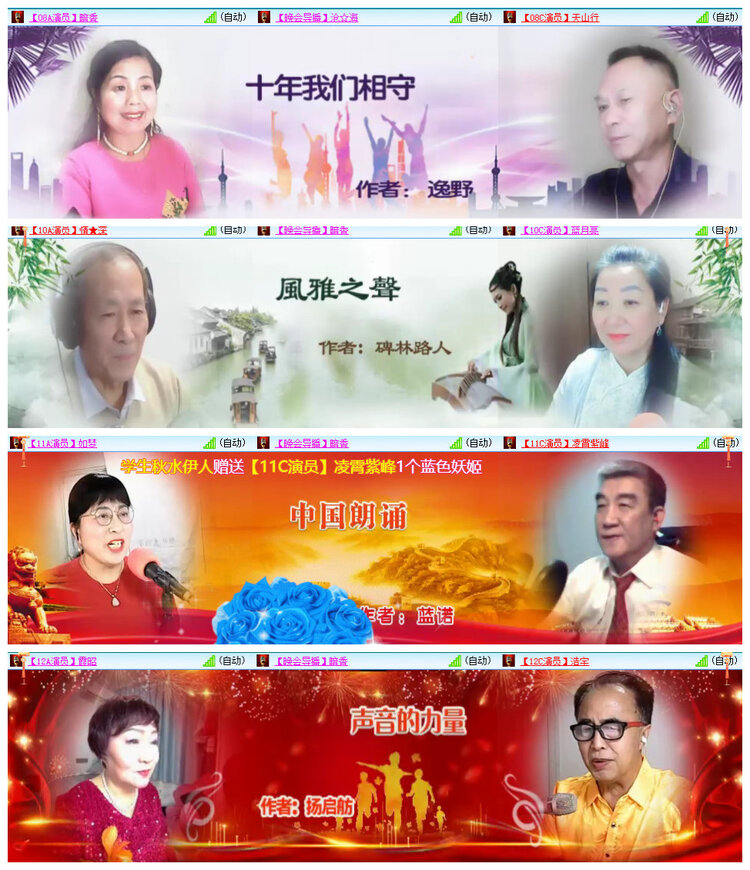Select the 【11C演员】凌霄紫峰 channel label
Viewport: 750px width, 870px height.
click(565, 443)
